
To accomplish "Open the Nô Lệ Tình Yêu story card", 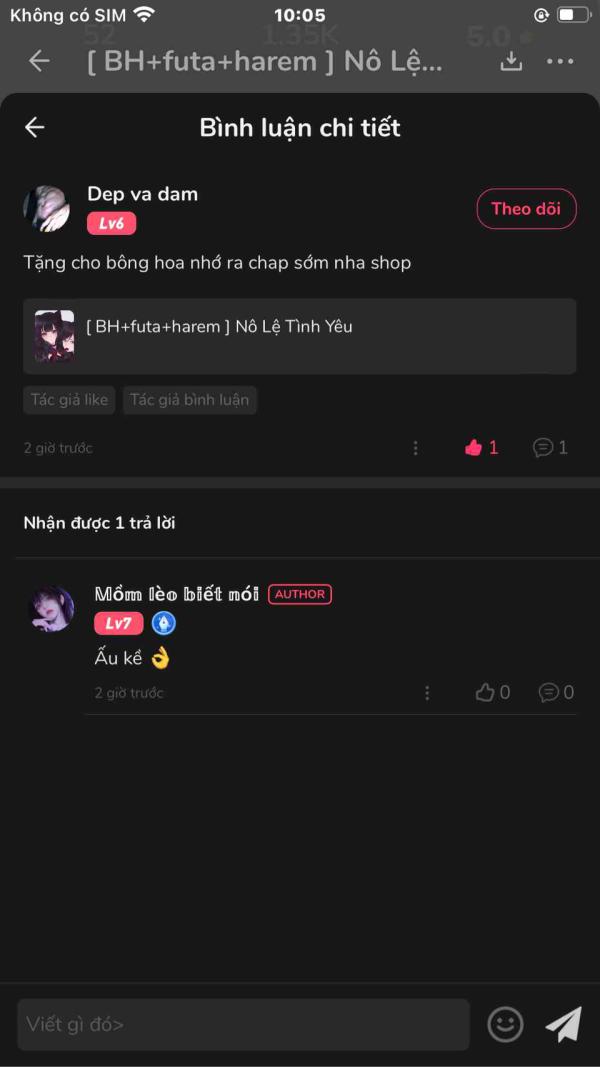I will tap(299, 336).
